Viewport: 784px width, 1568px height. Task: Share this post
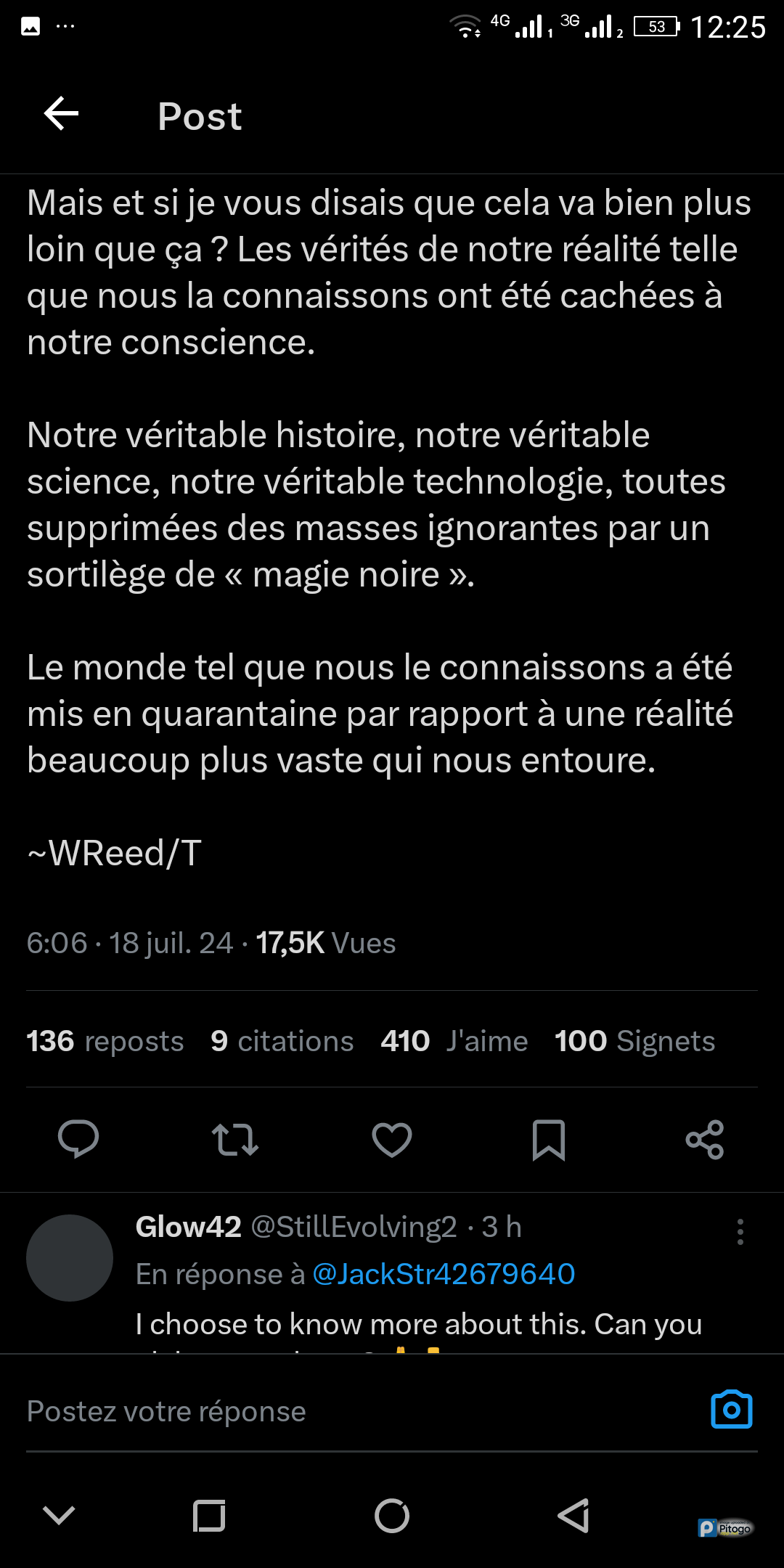[x=705, y=1139]
